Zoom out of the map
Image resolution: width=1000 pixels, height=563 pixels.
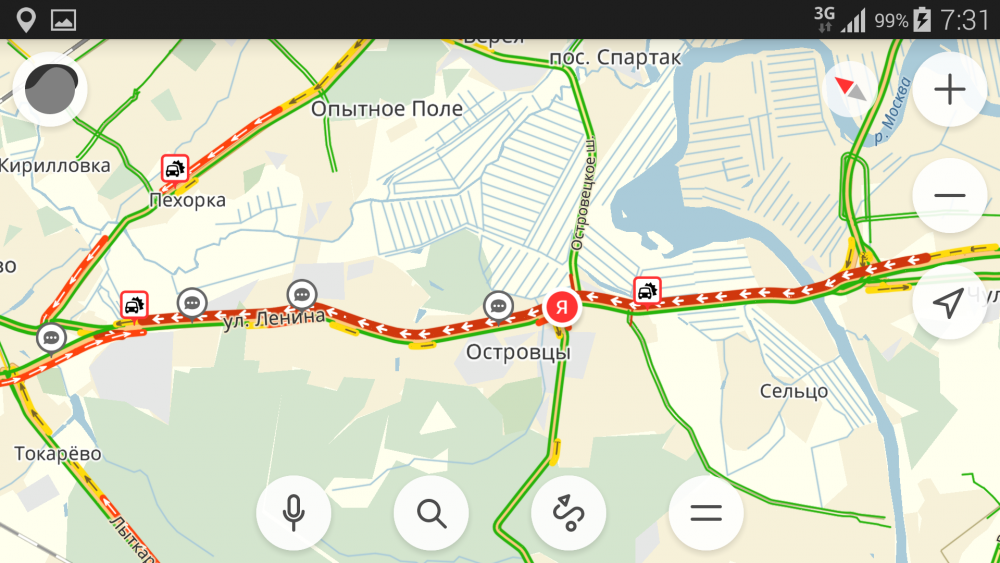click(x=949, y=195)
